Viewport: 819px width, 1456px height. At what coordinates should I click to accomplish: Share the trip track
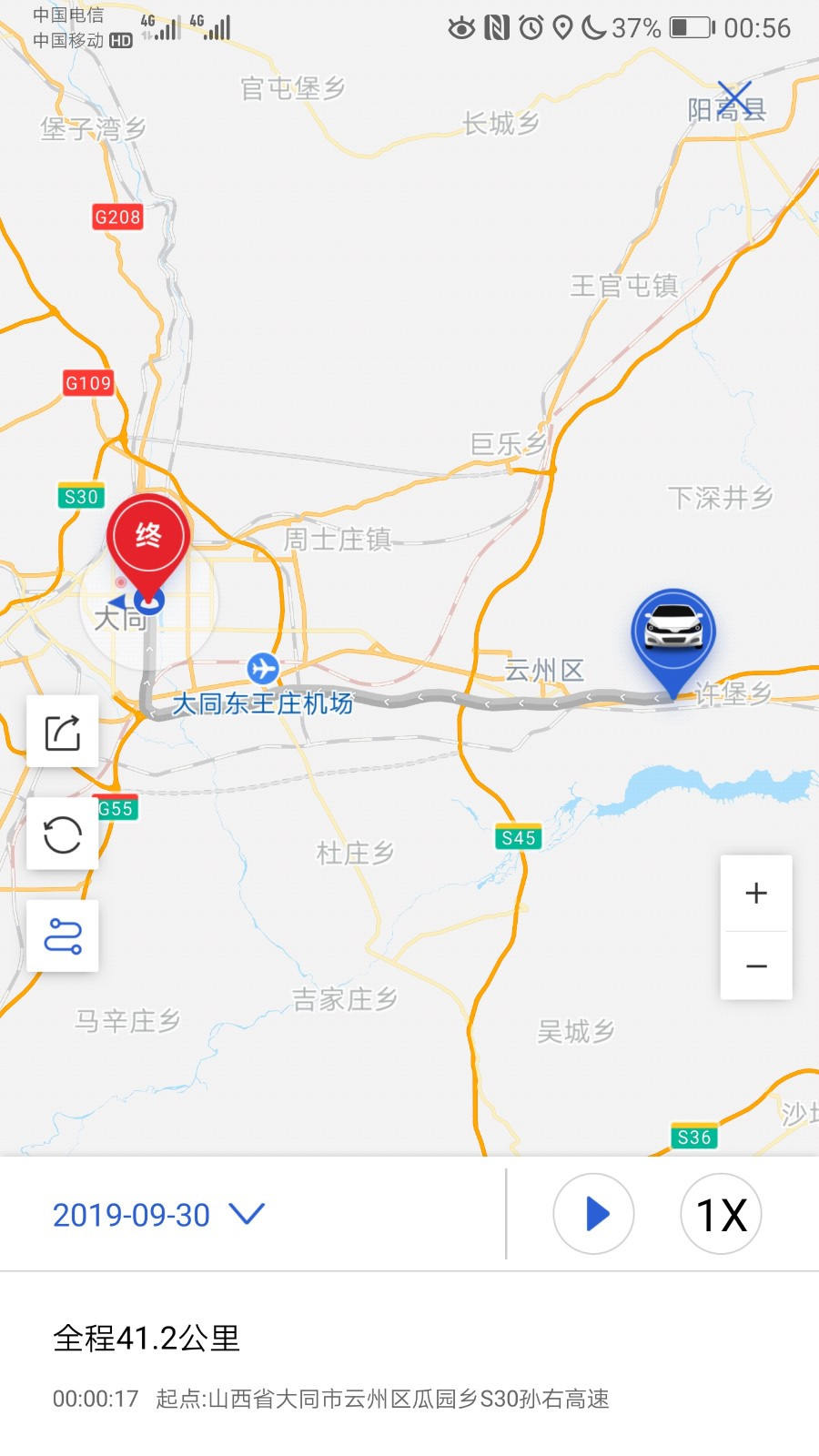(x=63, y=732)
